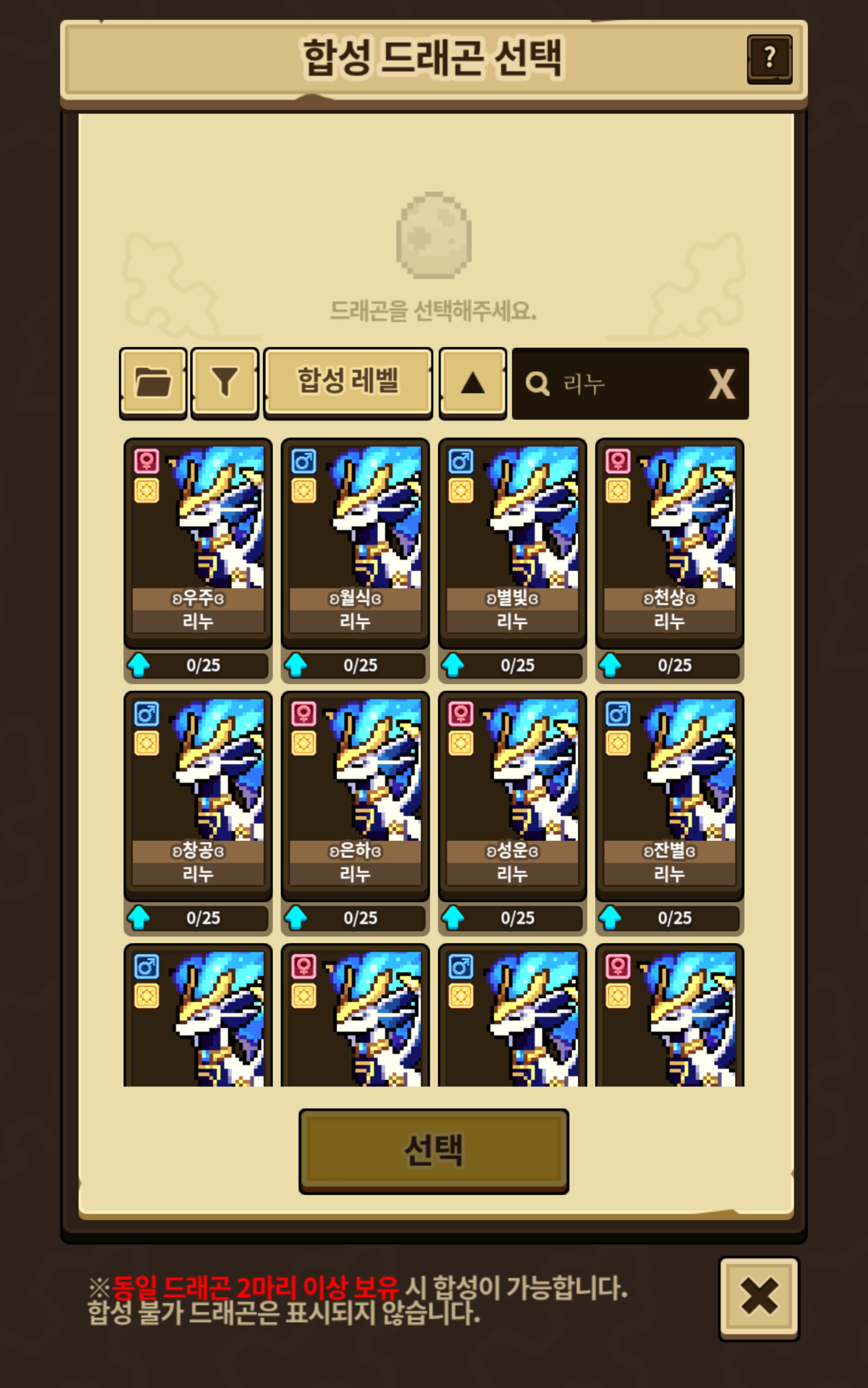This screenshot has width=868, height=1388.
Task: Open the folder icon button
Action: tap(153, 383)
